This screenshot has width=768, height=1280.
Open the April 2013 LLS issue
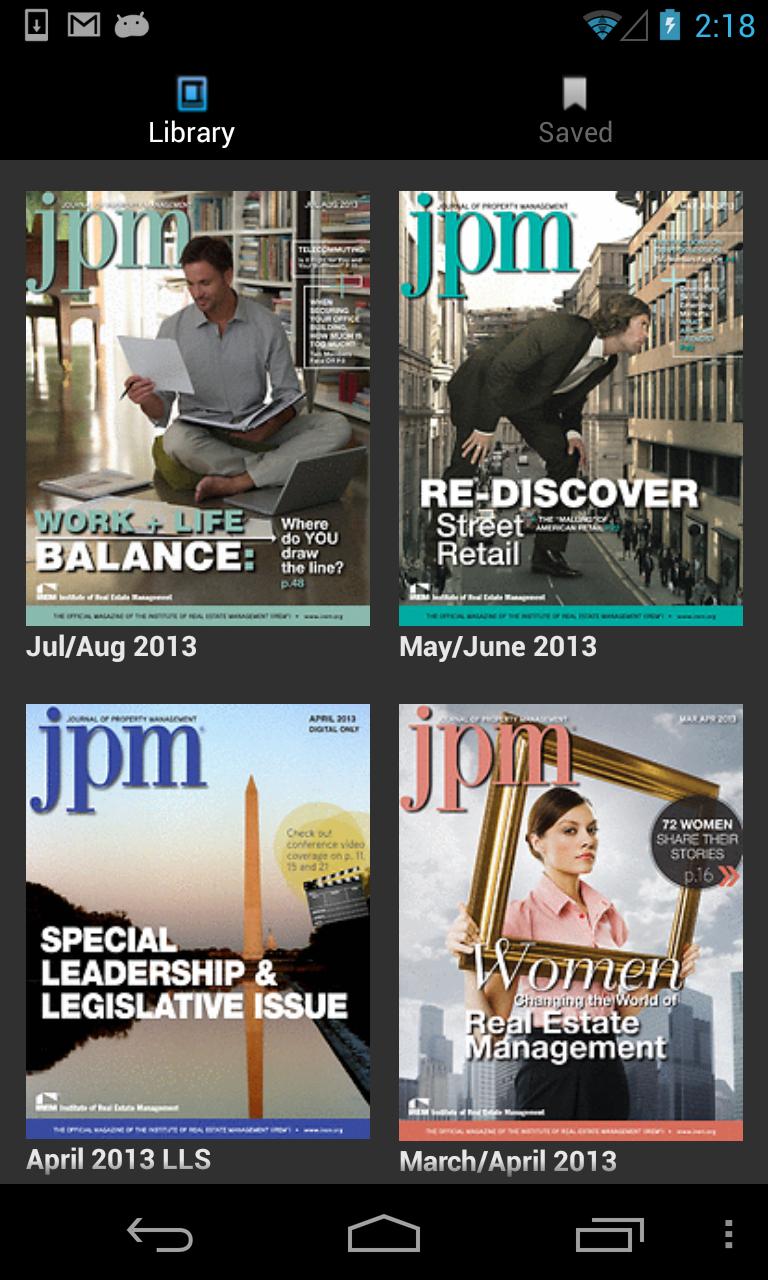coord(196,920)
